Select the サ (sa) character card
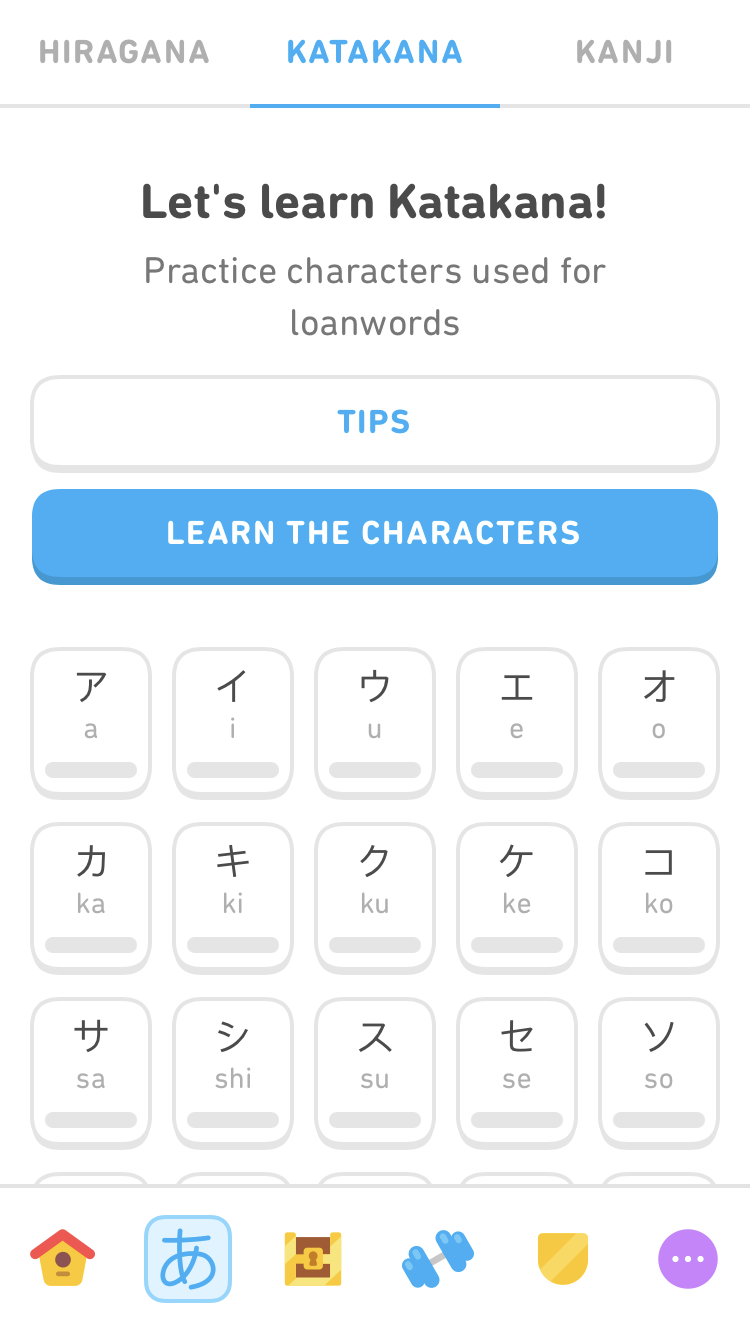 (x=91, y=1071)
